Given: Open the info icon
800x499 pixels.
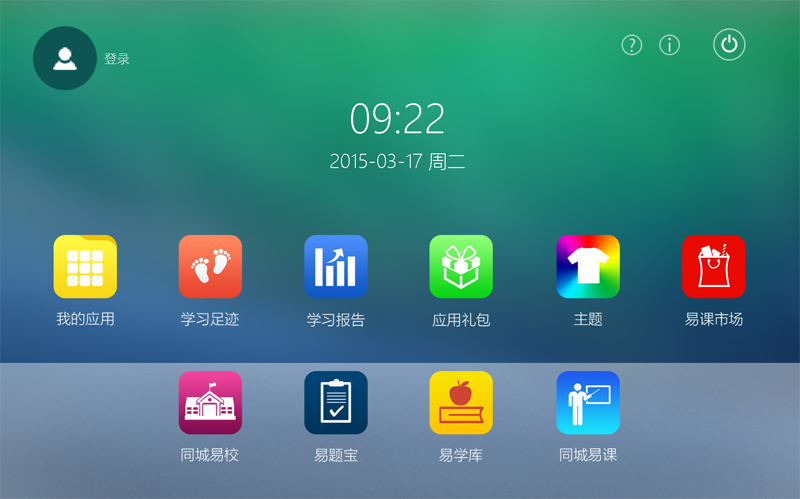Looking at the screenshot, I should pyautogui.click(x=669, y=45).
